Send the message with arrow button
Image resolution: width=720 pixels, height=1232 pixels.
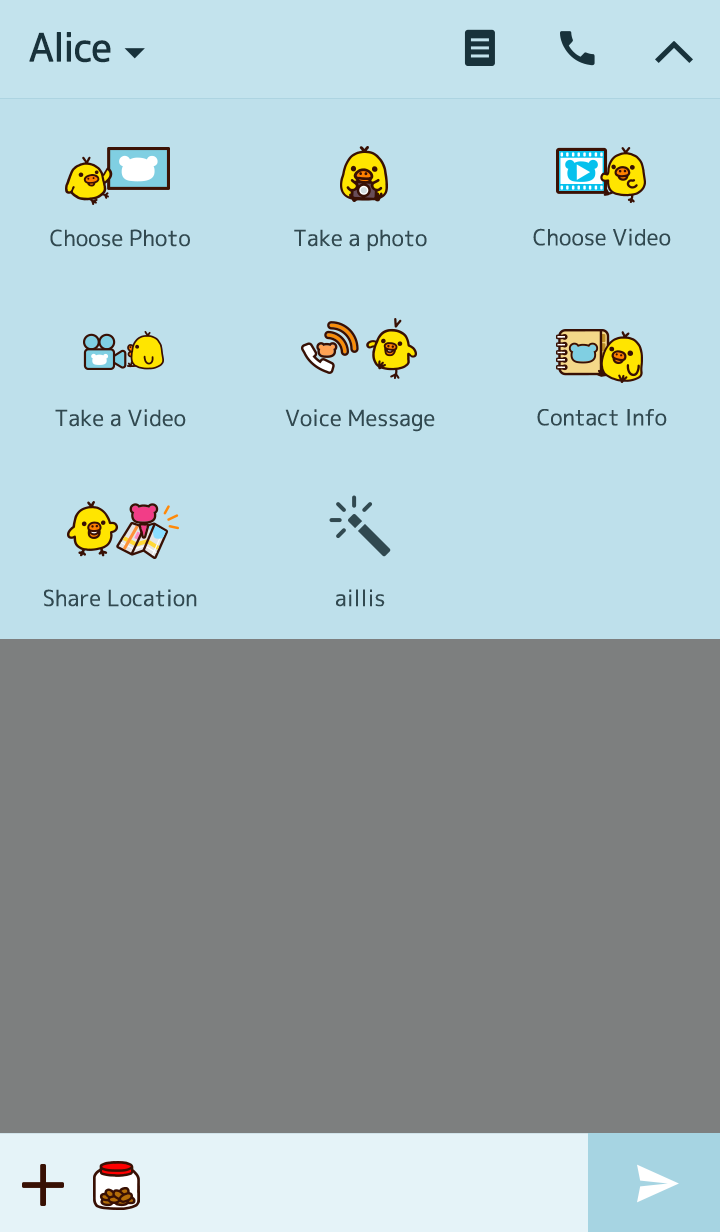655,1183
